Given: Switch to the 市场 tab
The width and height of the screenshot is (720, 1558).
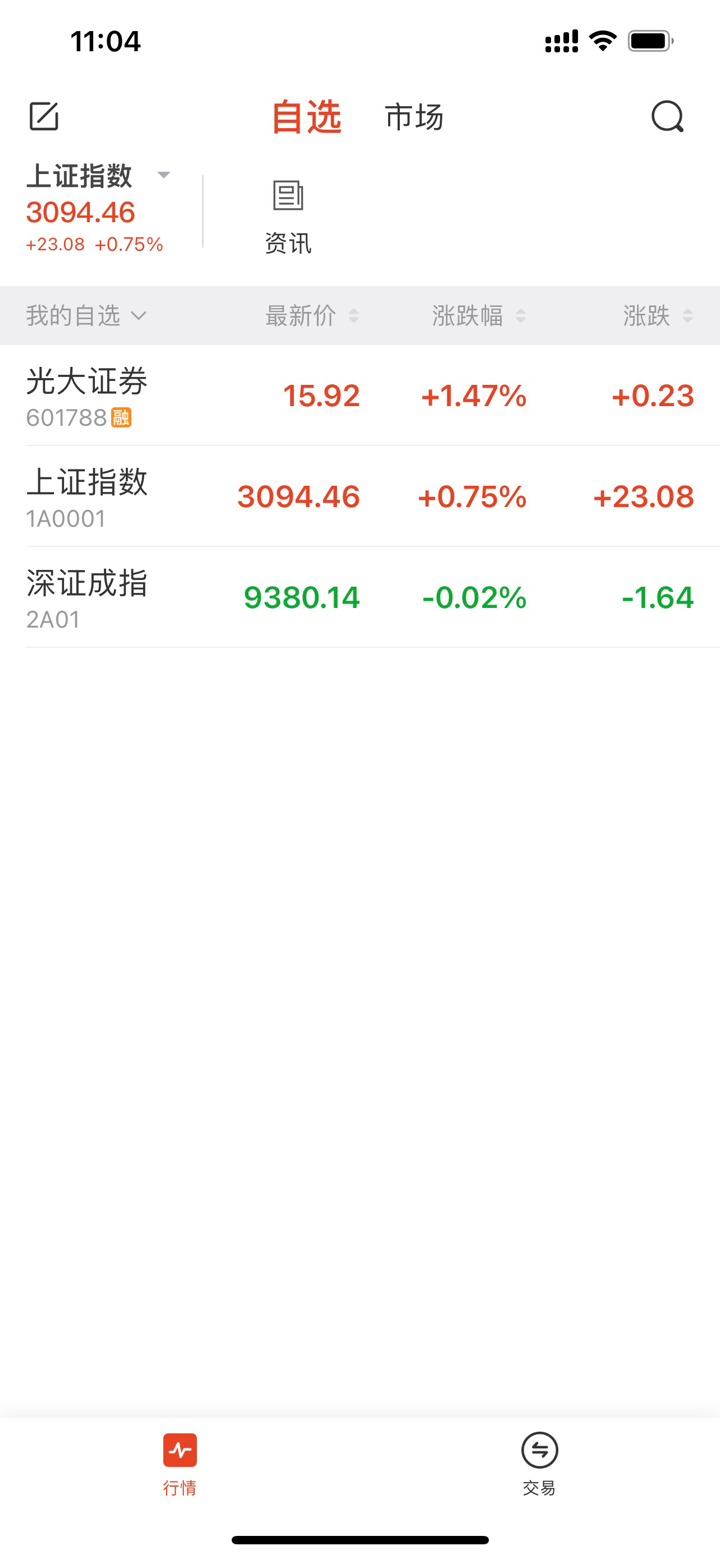Looking at the screenshot, I should click(x=414, y=117).
